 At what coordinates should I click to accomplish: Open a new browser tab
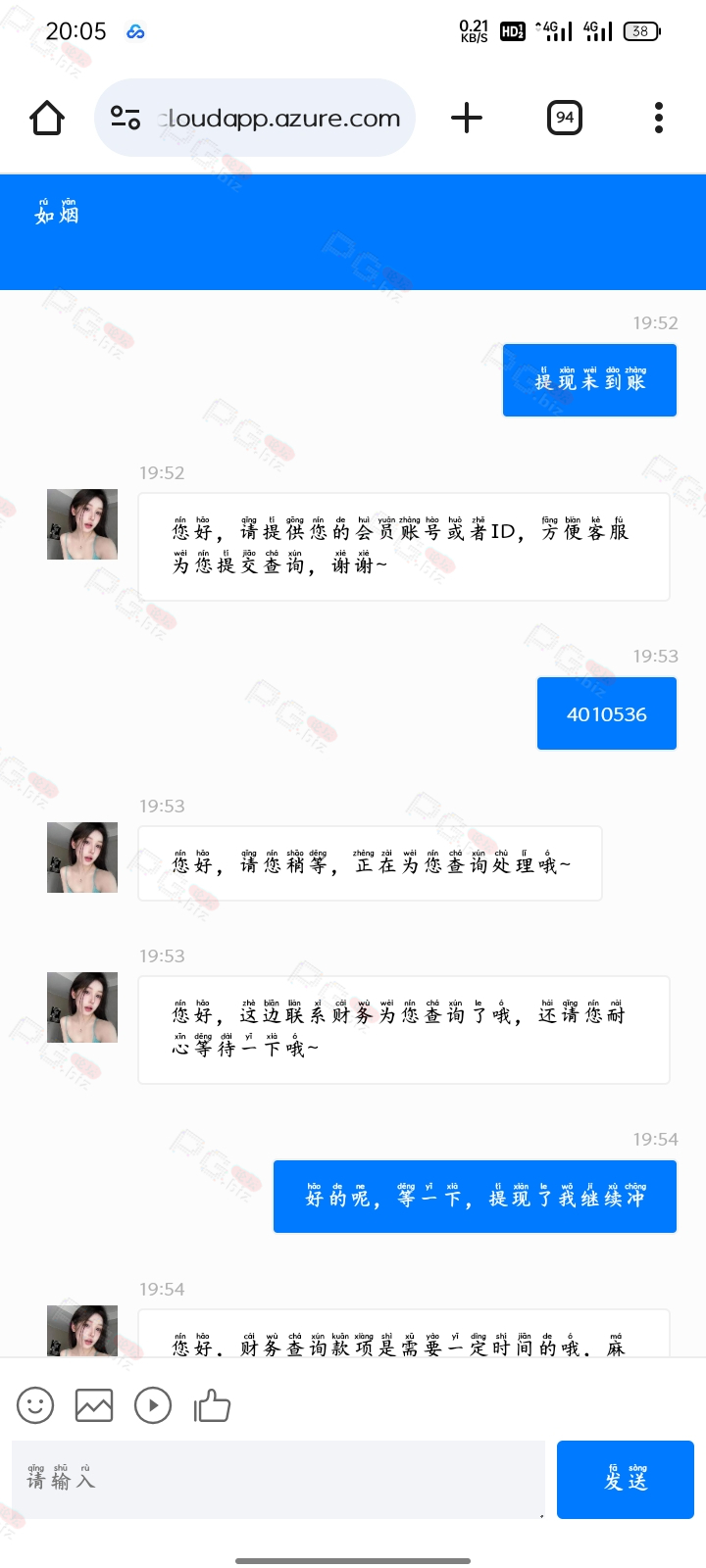[x=467, y=118]
